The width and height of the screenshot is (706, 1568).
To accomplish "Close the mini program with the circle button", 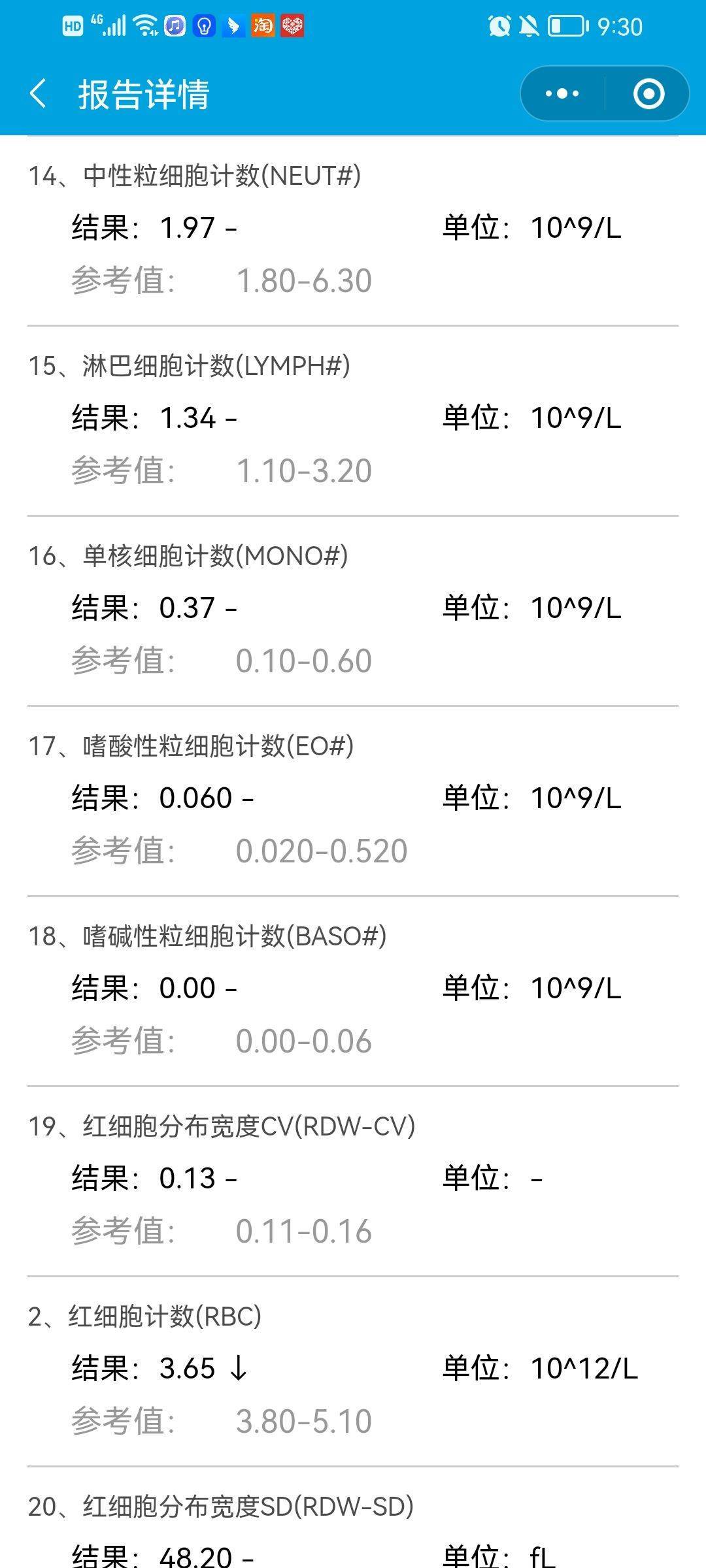I will [x=648, y=93].
